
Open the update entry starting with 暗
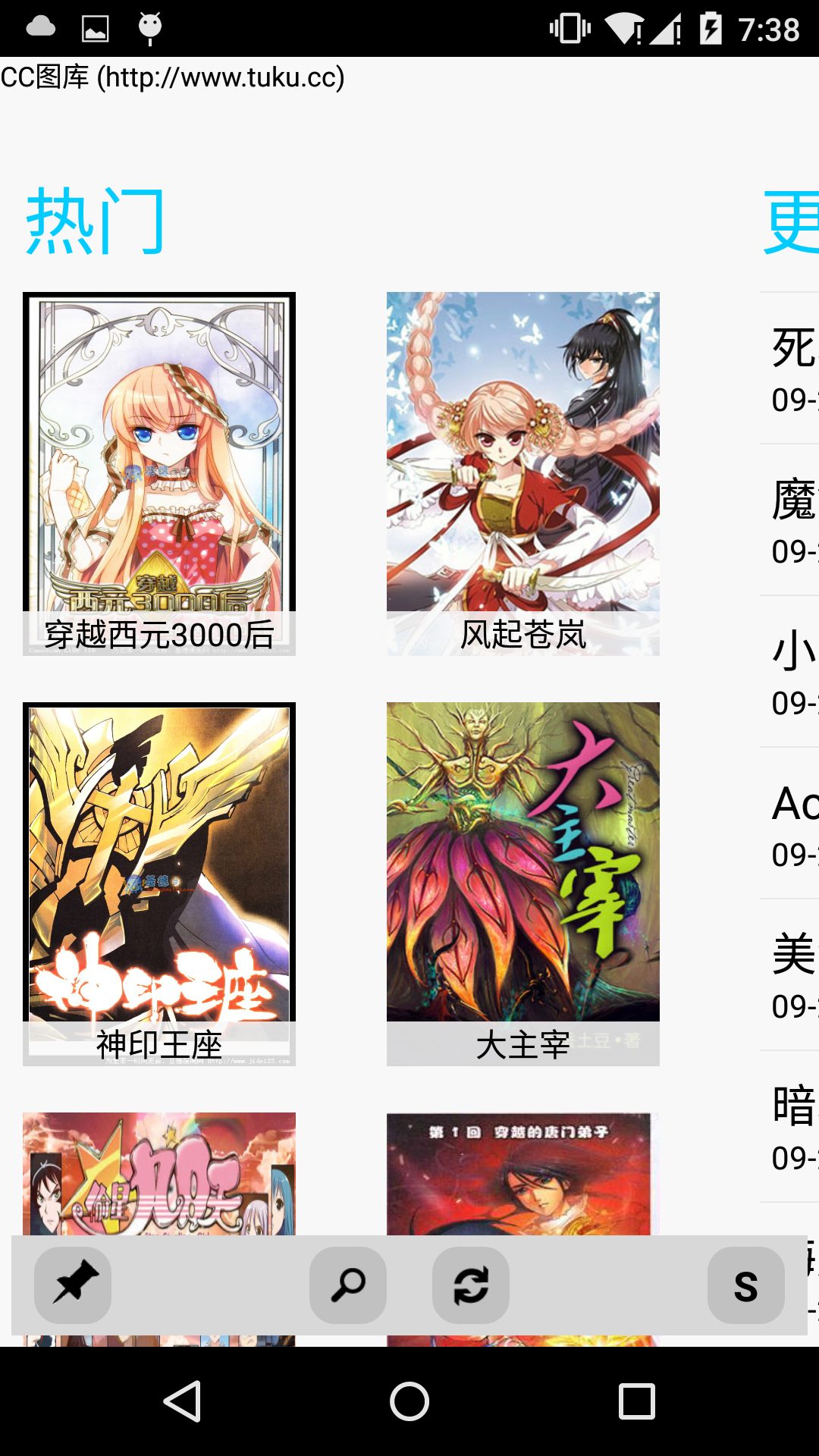coord(792,1127)
